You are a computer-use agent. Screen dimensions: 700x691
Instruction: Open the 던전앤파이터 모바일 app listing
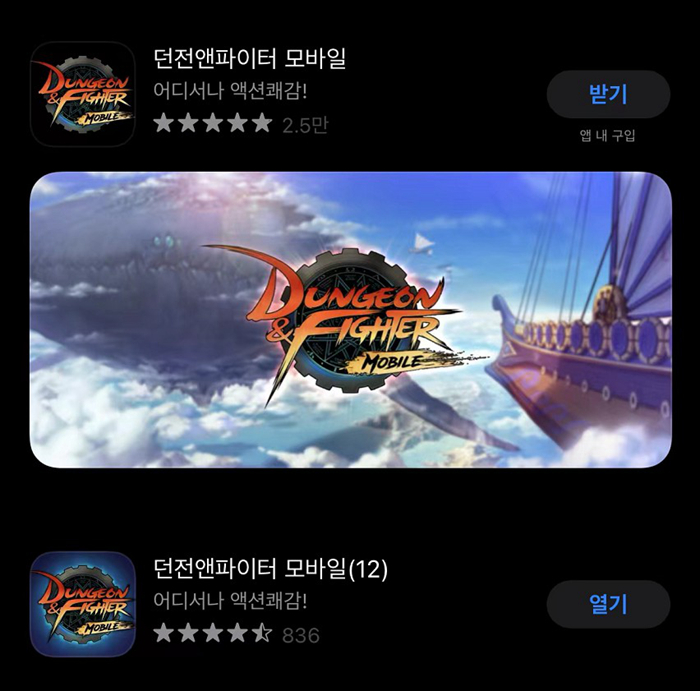coord(250,59)
